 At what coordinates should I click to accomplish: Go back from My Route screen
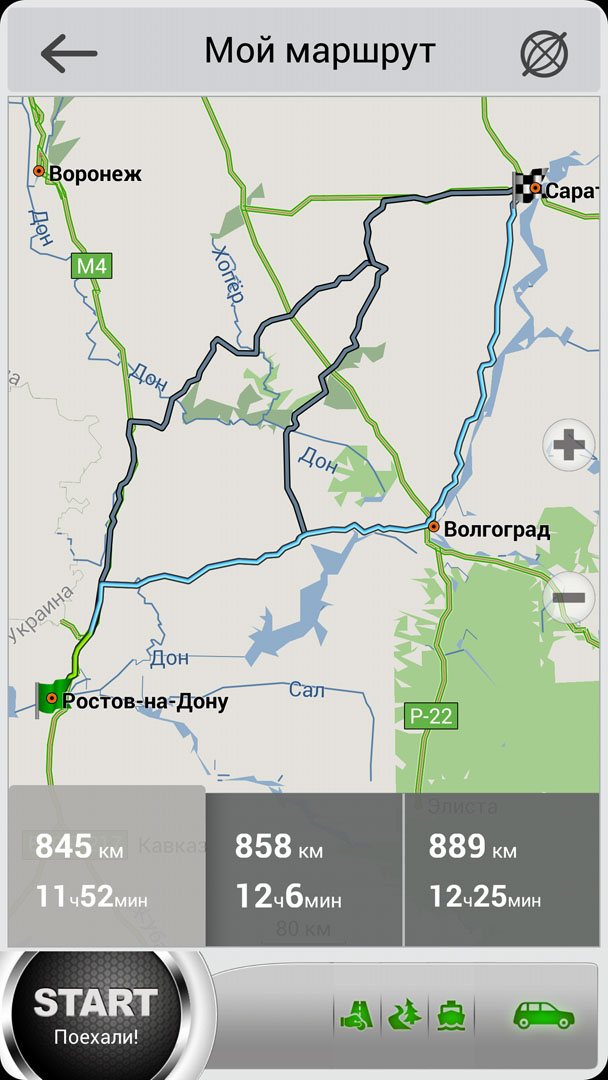click(68, 52)
